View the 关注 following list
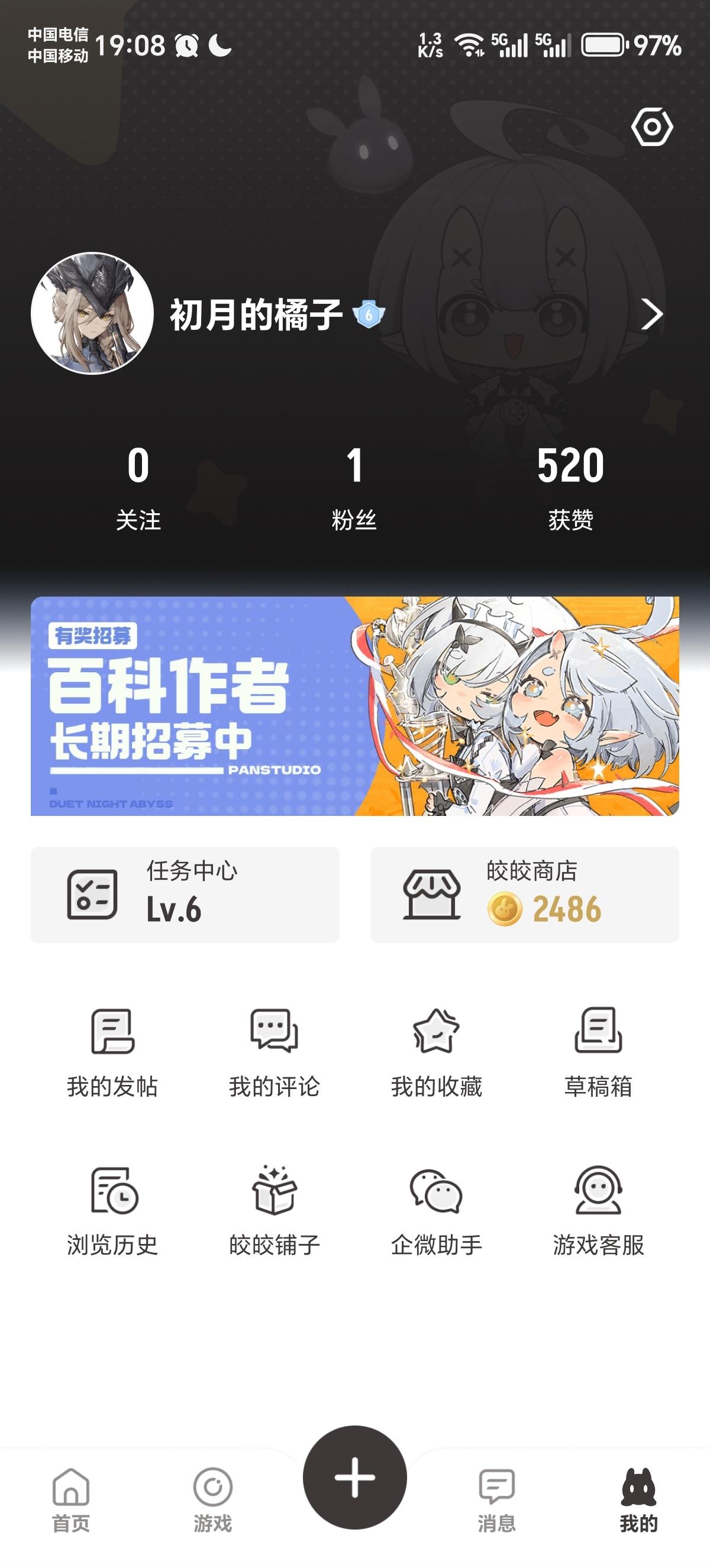Image resolution: width=710 pixels, height=1568 pixels. coord(138,488)
